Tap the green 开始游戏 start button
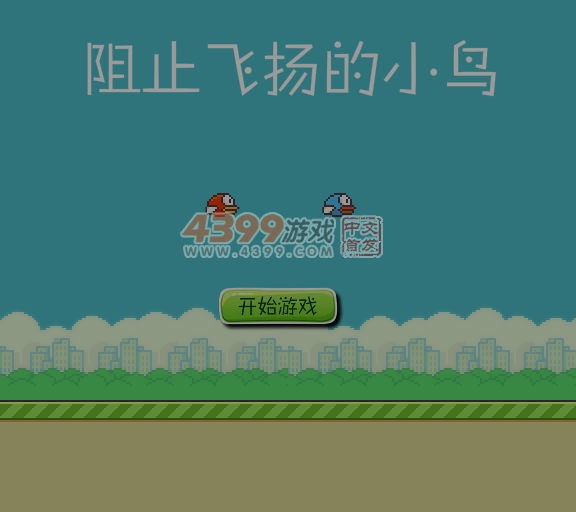 (278, 306)
